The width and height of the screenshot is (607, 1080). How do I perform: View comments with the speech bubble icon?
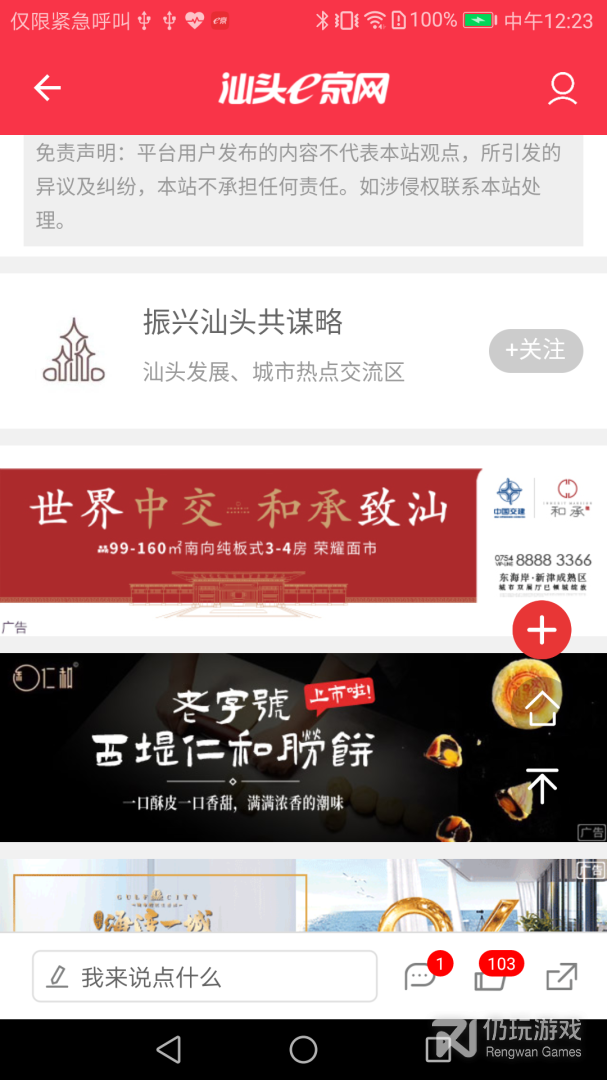click(x=420, y=976)
